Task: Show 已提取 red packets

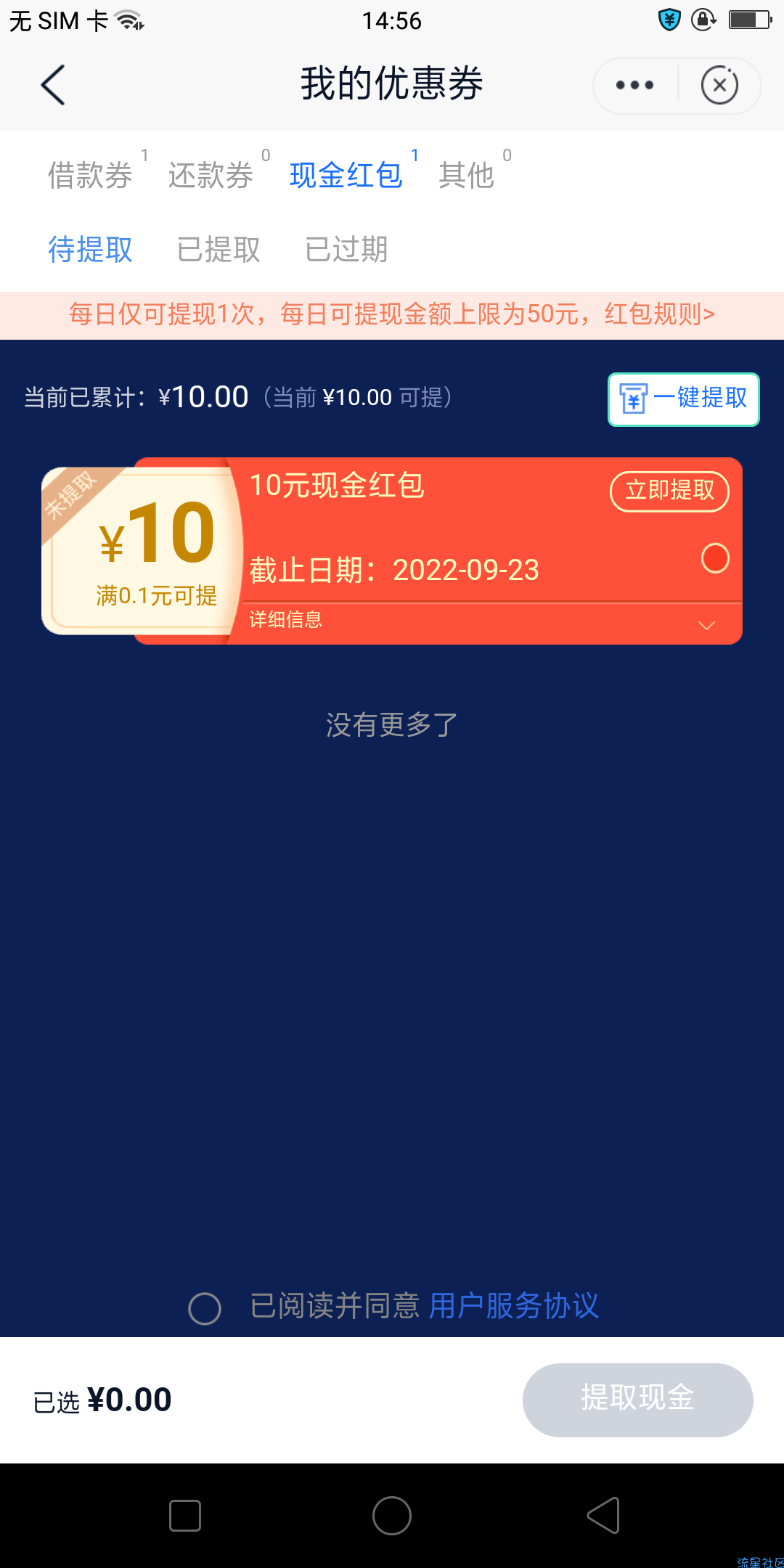Action: click(x=219, y=249)
